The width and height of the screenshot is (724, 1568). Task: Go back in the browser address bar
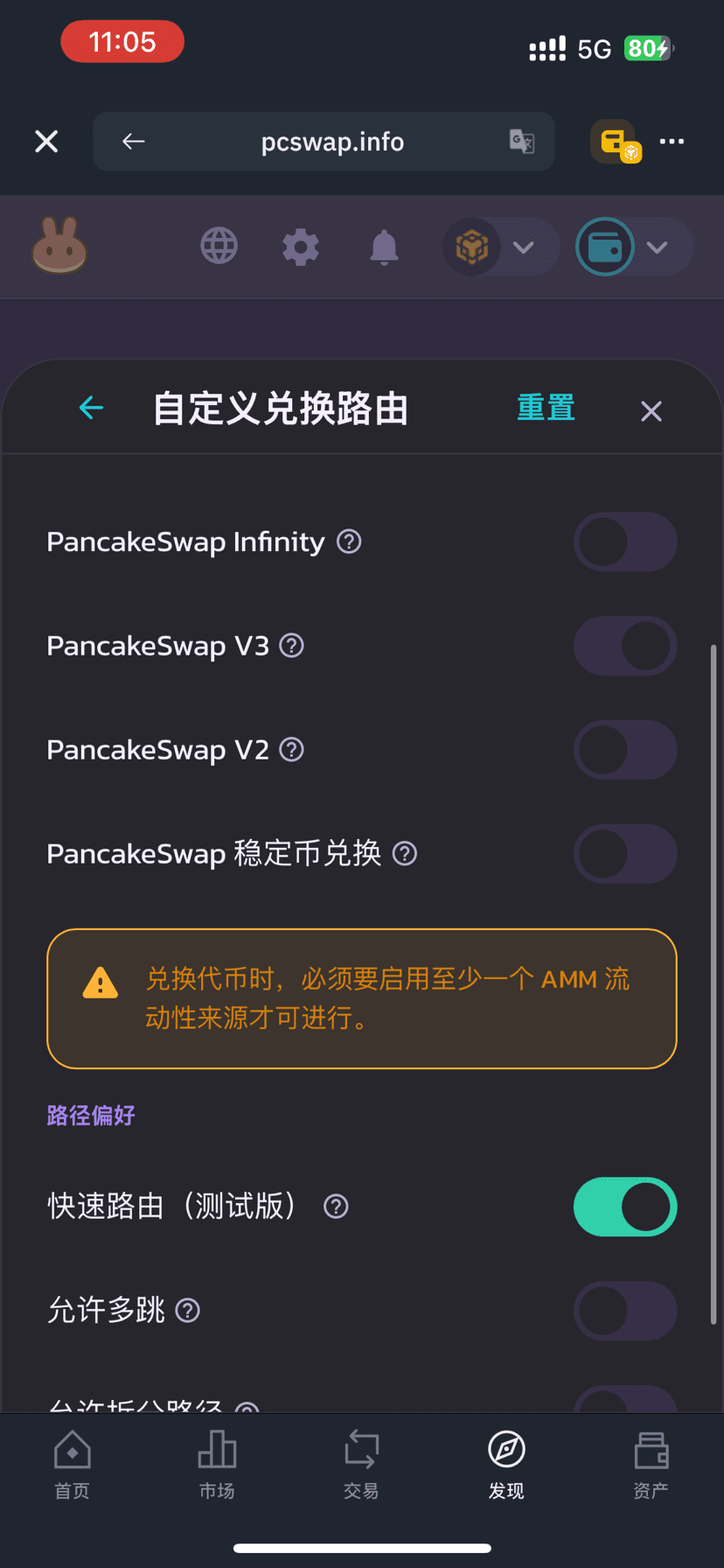click(x=134, y=141)
